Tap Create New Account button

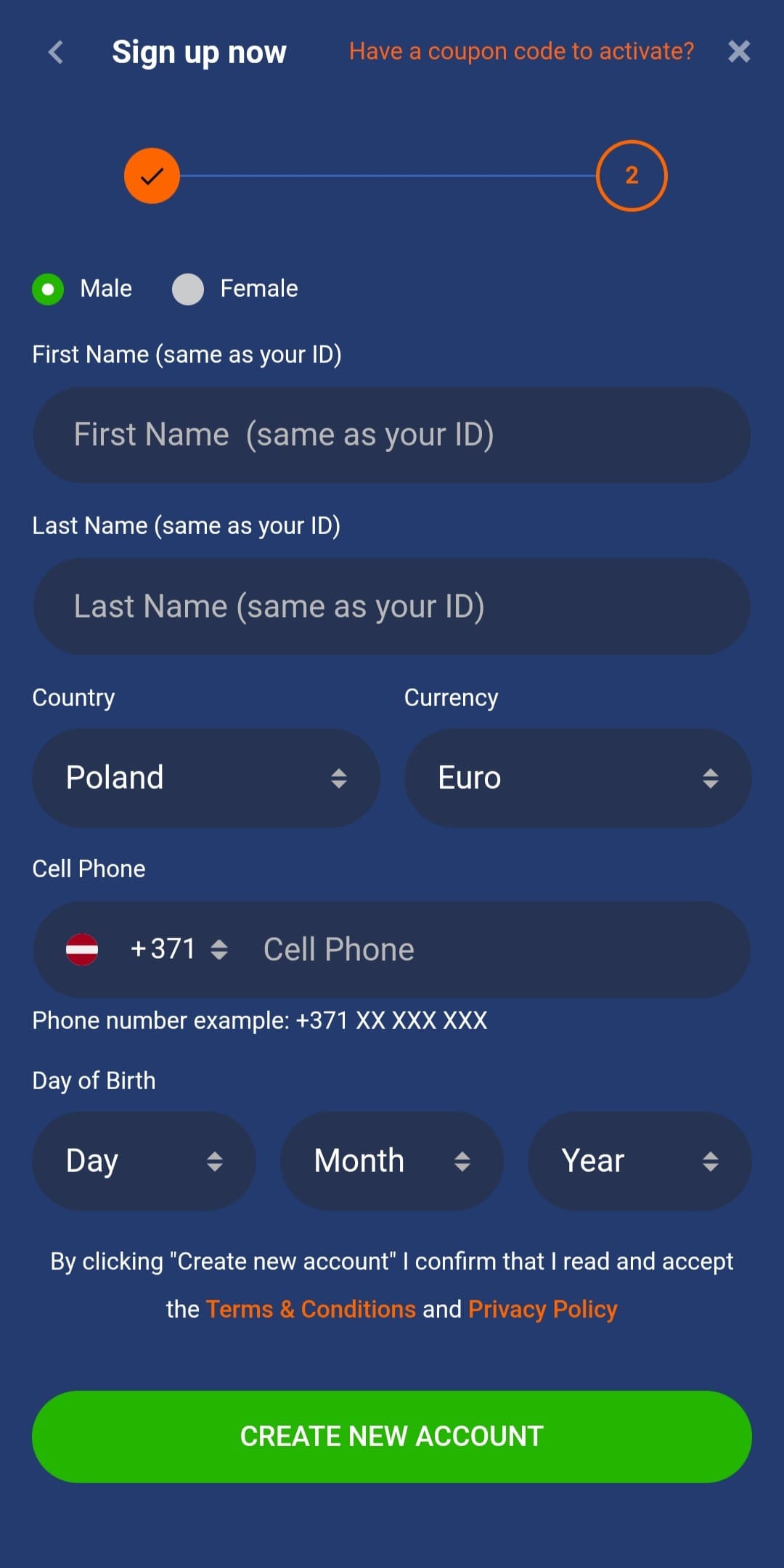[392, 1437]
